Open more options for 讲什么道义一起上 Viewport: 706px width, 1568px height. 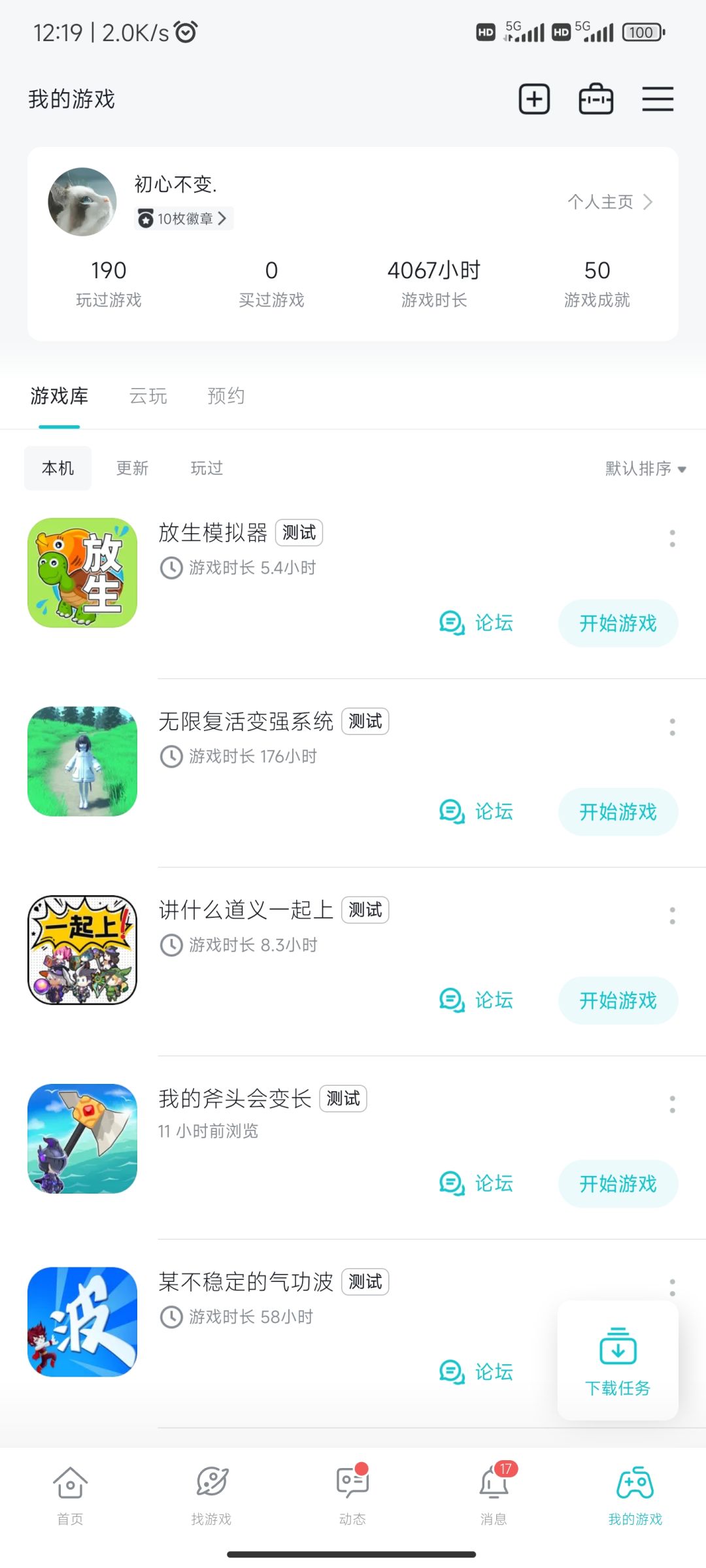tap(672, 916)
